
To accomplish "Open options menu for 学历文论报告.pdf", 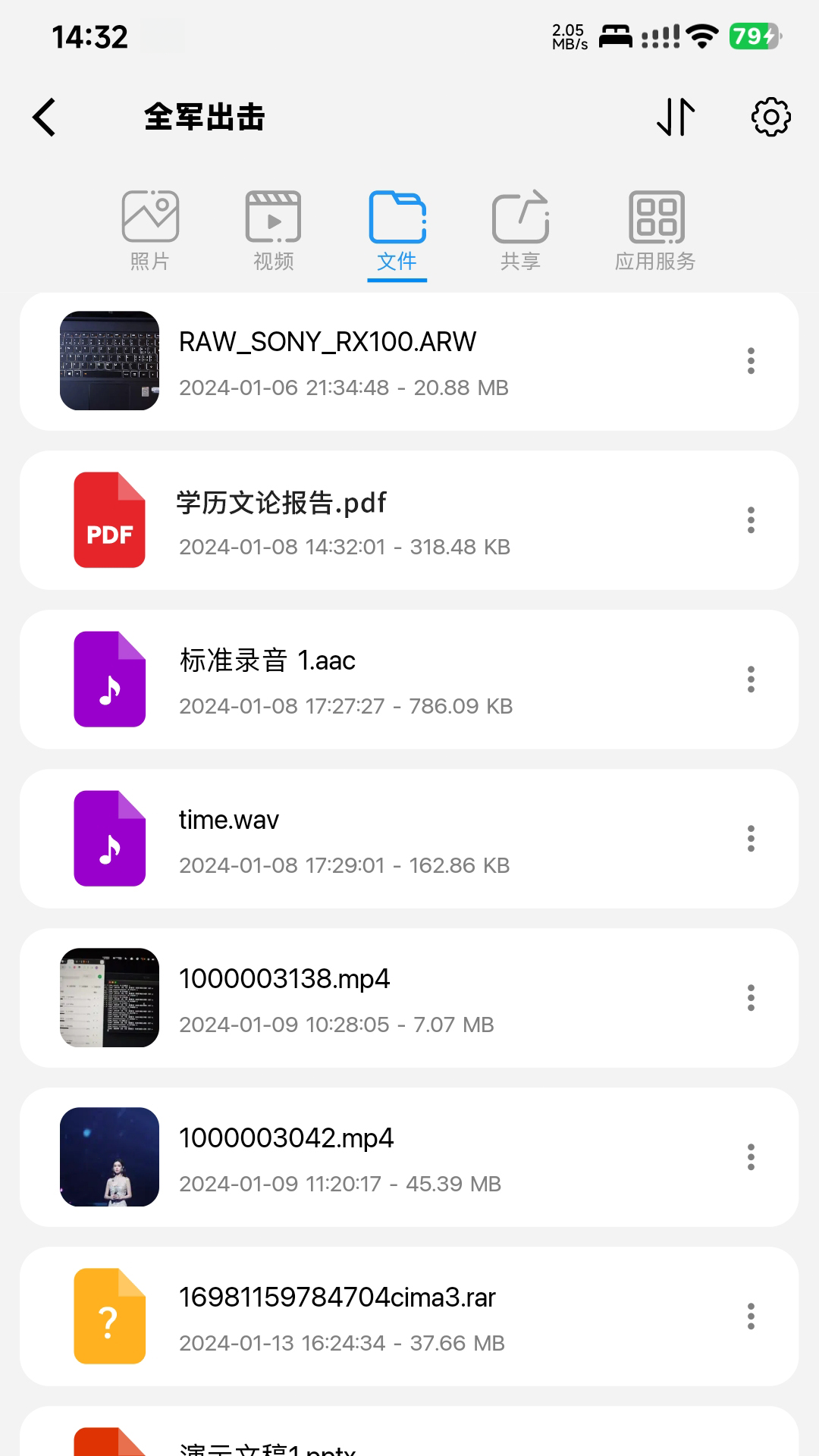I will (751, 520).
